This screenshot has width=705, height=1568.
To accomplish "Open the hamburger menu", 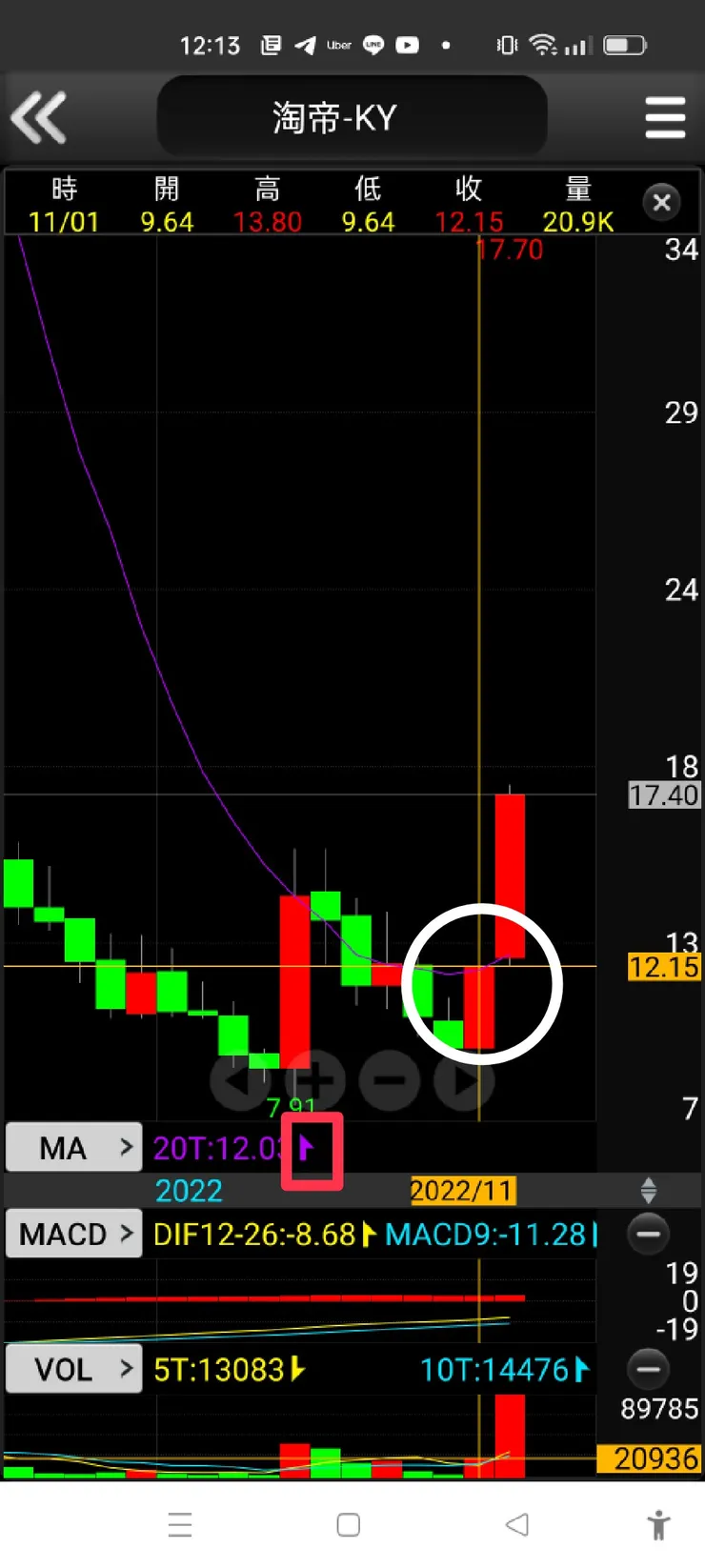I will (x=665, y=117).
